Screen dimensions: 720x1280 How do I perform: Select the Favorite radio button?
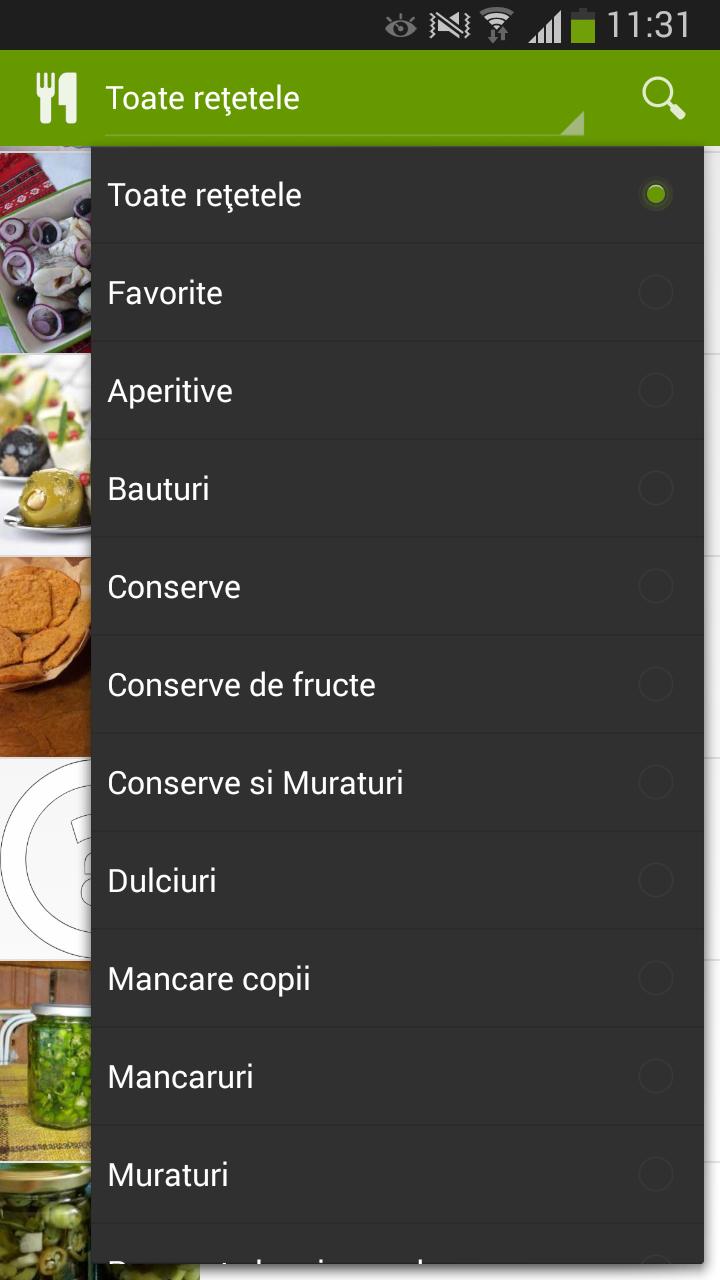tap(655, 292)
